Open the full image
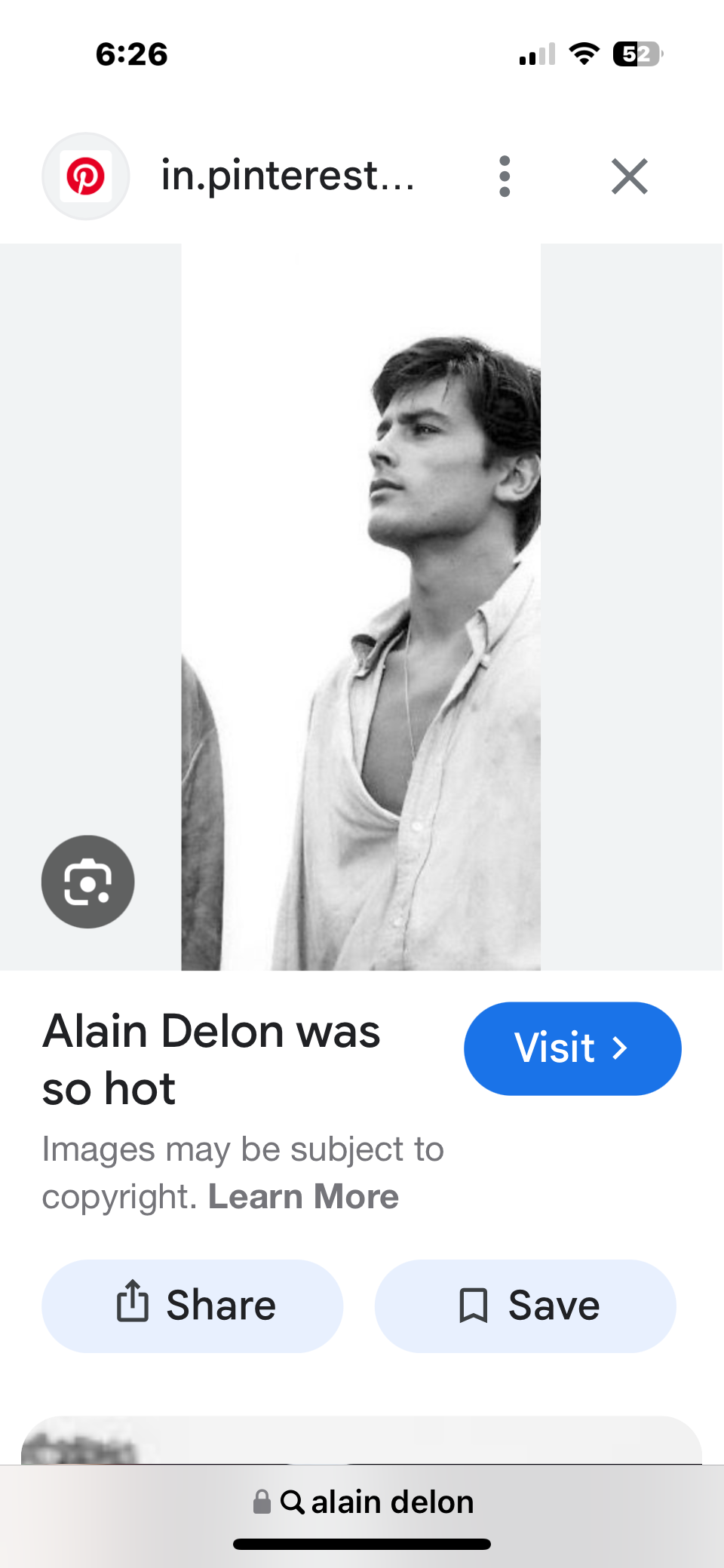 [x=361, y=606]
